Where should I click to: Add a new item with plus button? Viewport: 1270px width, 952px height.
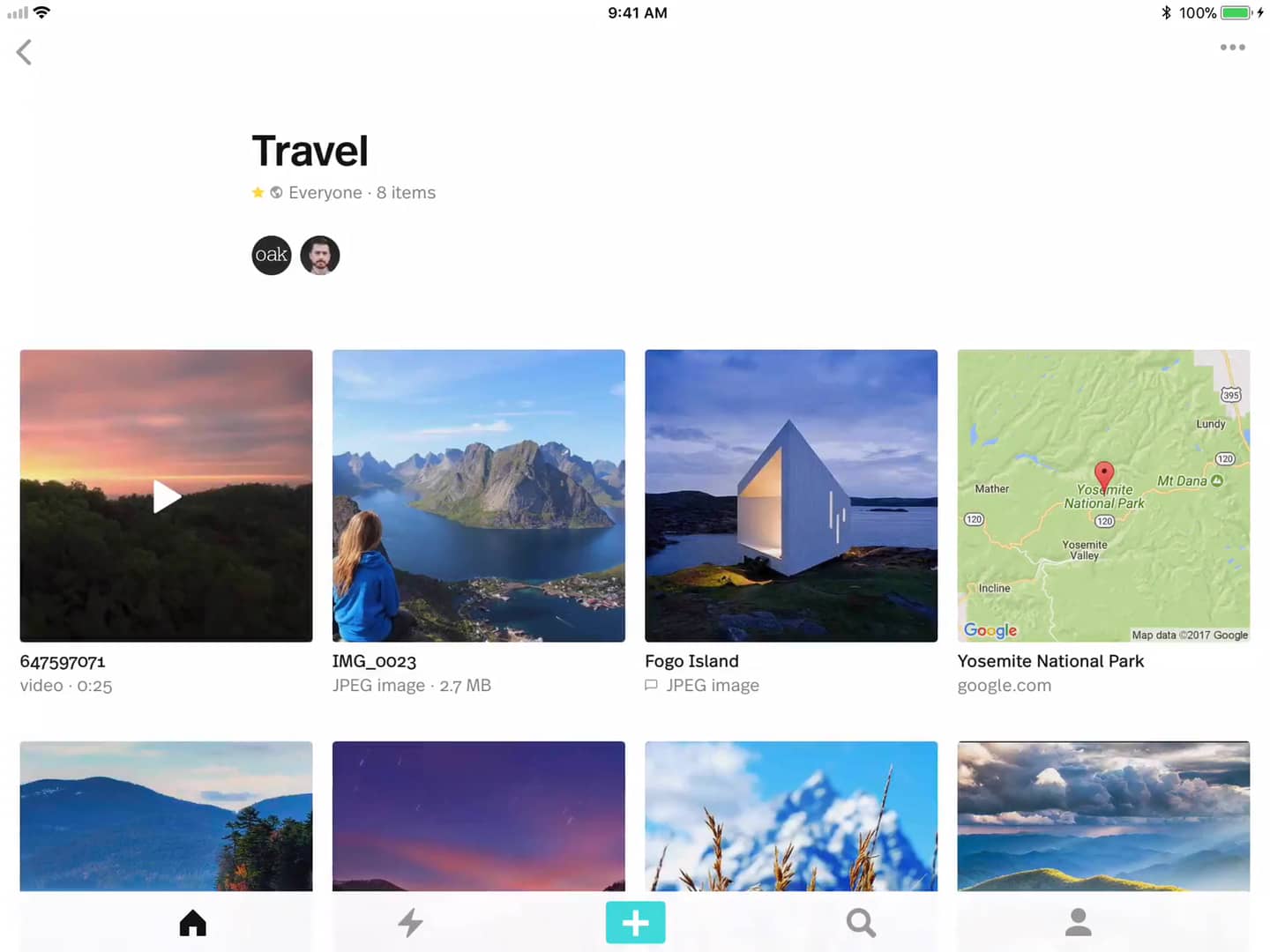[635, 923]
